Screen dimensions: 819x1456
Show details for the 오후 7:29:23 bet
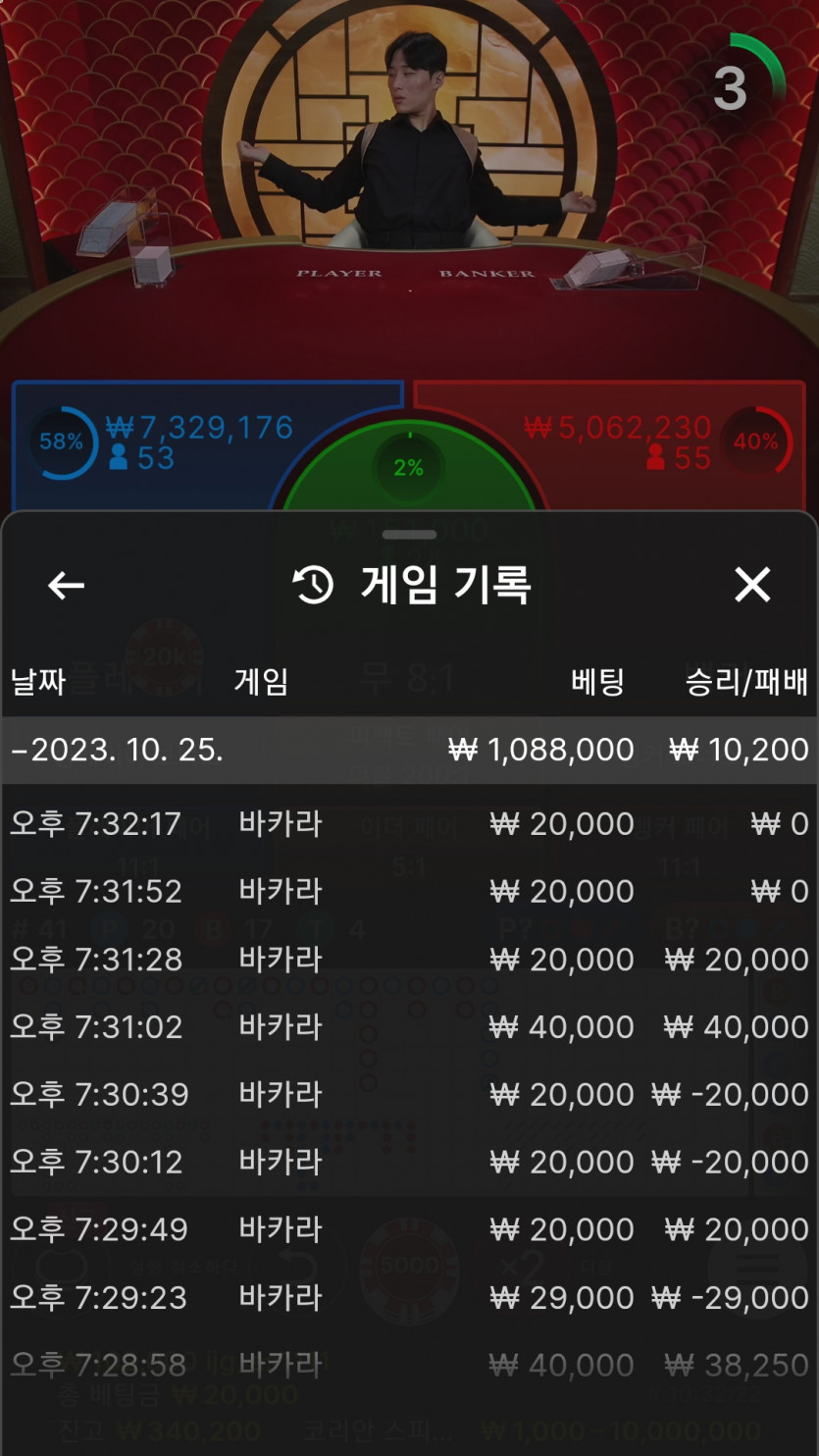[409, 1297]
